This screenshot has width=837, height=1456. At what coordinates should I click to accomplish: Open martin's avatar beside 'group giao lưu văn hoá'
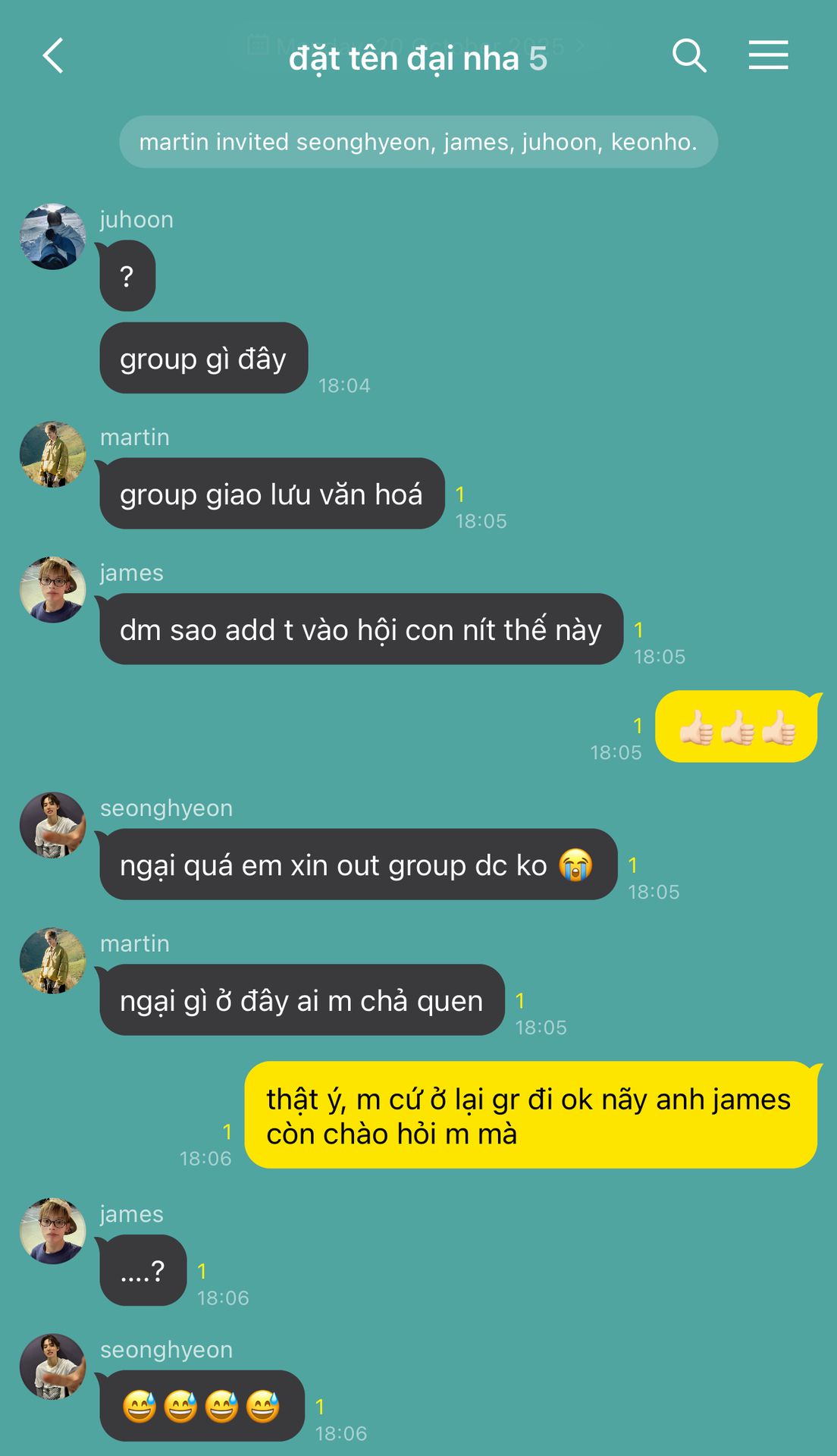click(52, 454)
